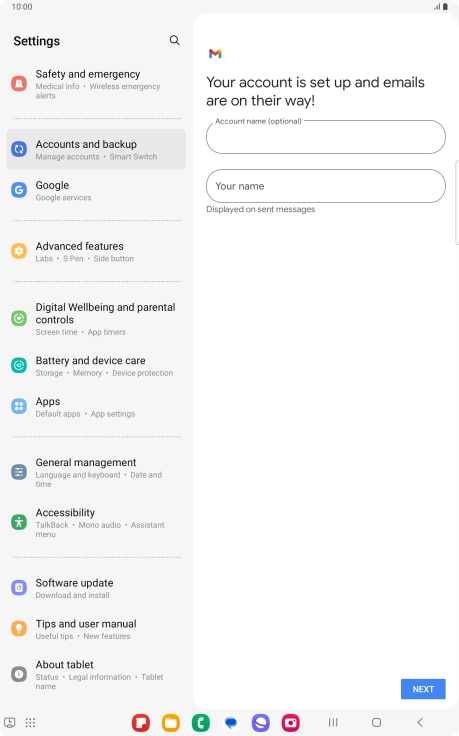
Task: Open the Settings search icon
Action: pos(174,40)
